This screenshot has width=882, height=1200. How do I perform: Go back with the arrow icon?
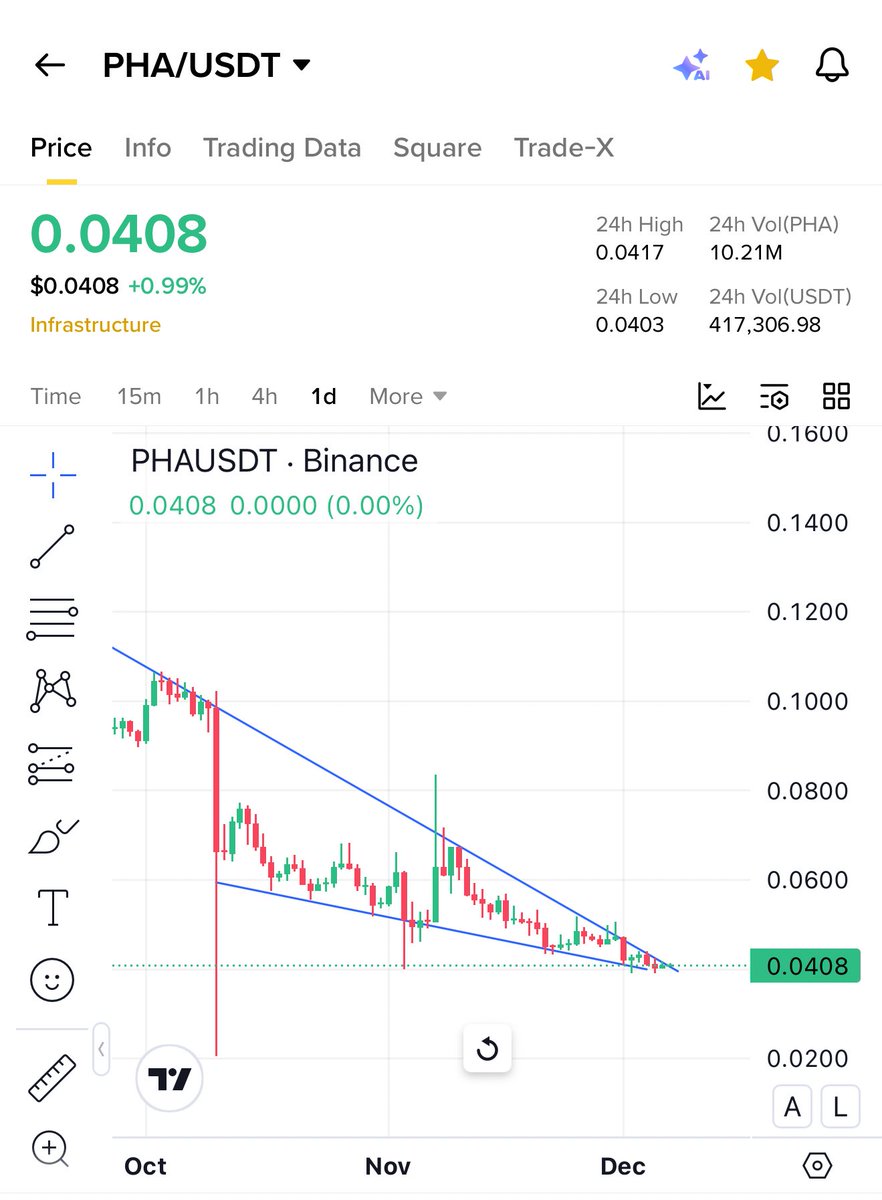pos(49,66)
